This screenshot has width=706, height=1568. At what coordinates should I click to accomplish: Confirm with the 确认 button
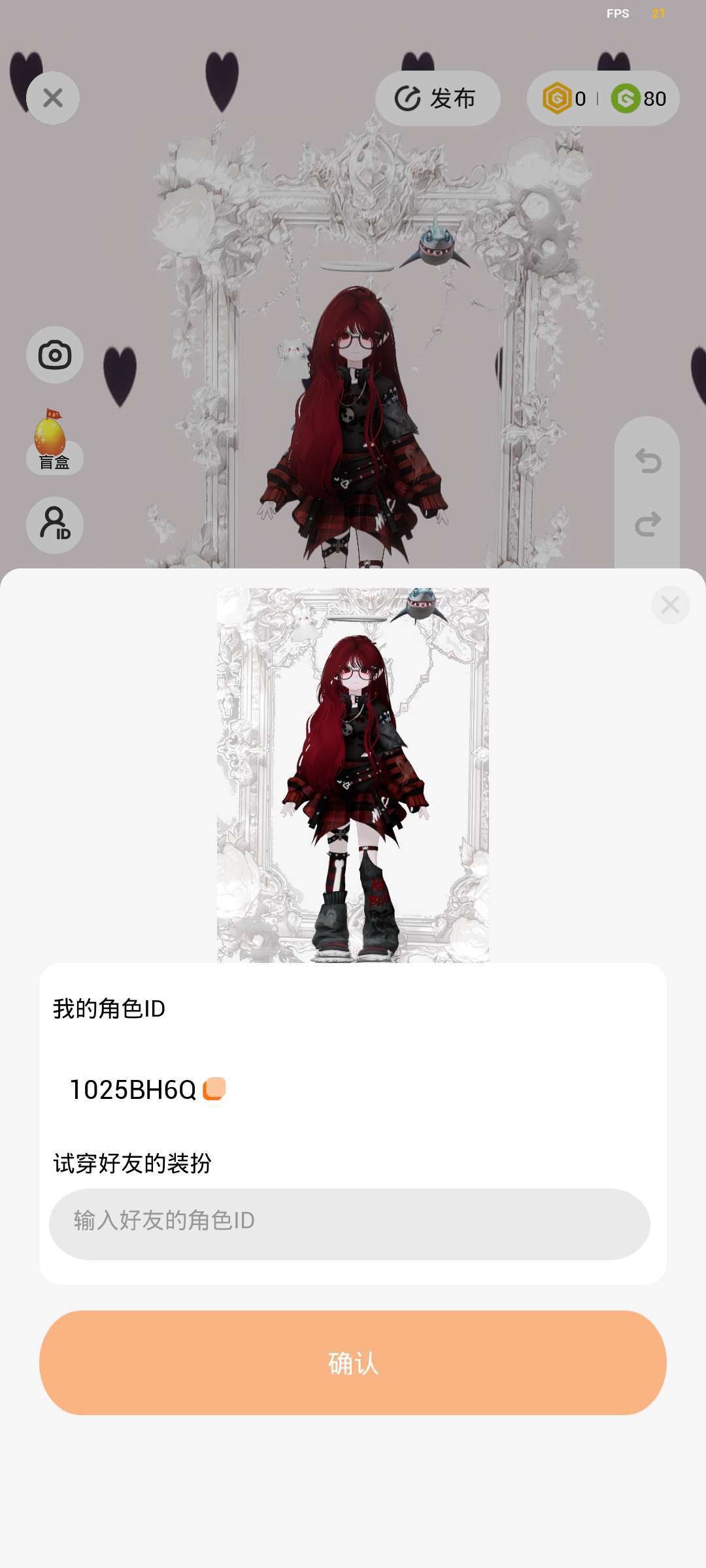click(x=353, y=1363)
